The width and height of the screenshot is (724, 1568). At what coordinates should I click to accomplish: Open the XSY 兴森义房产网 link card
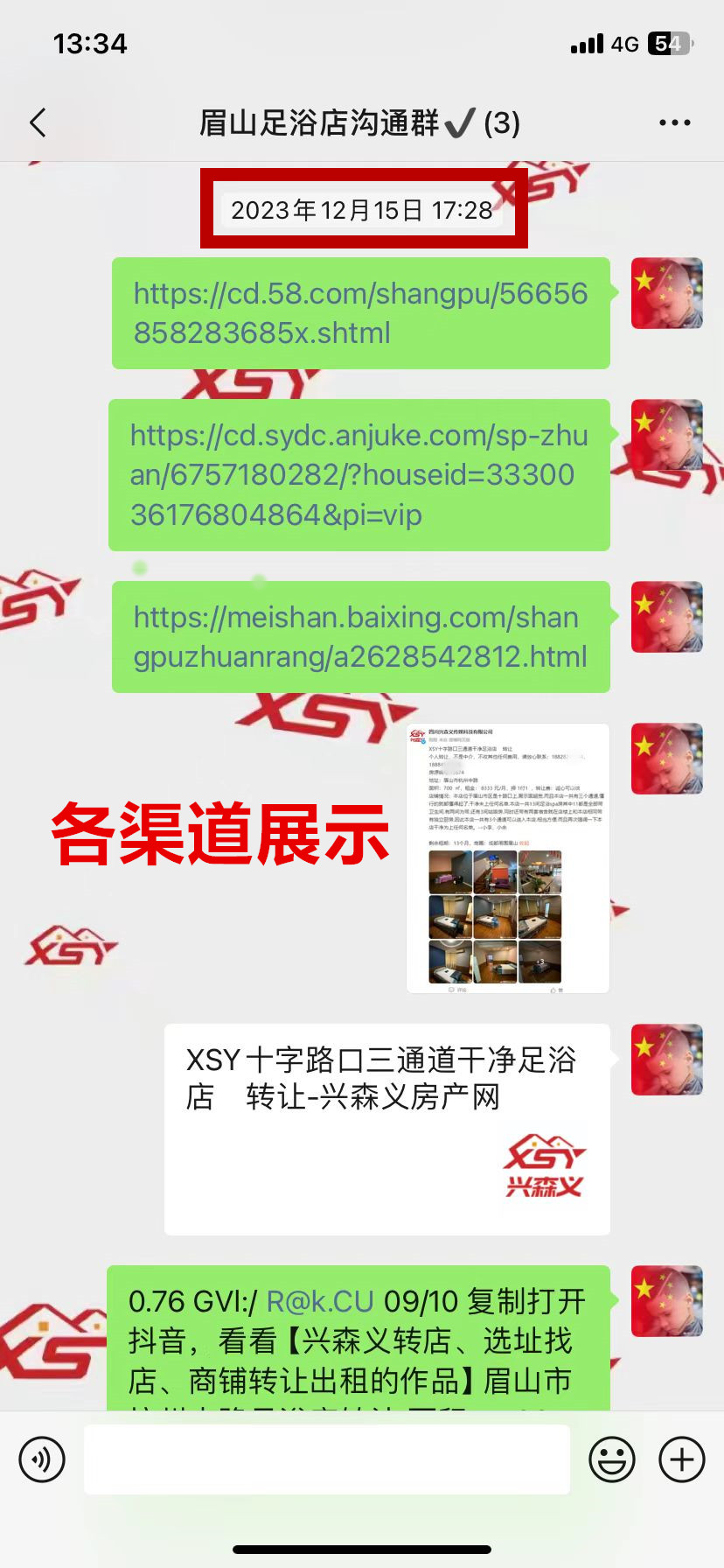tap(386, 1129)
